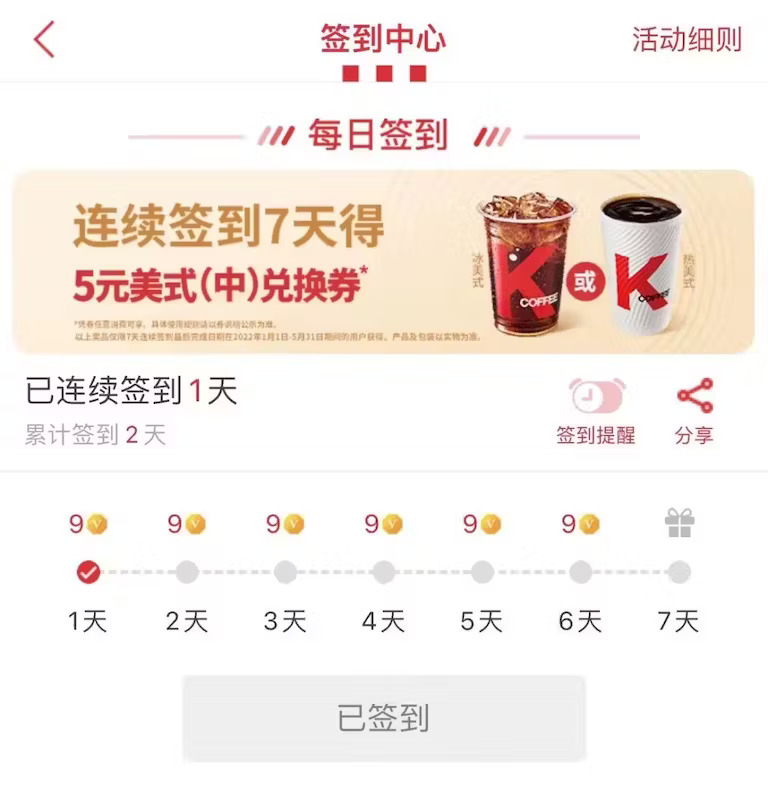Tap the grey 已签到 button
The width and height of the screenshot is (768, 794).
pos(384,718)
